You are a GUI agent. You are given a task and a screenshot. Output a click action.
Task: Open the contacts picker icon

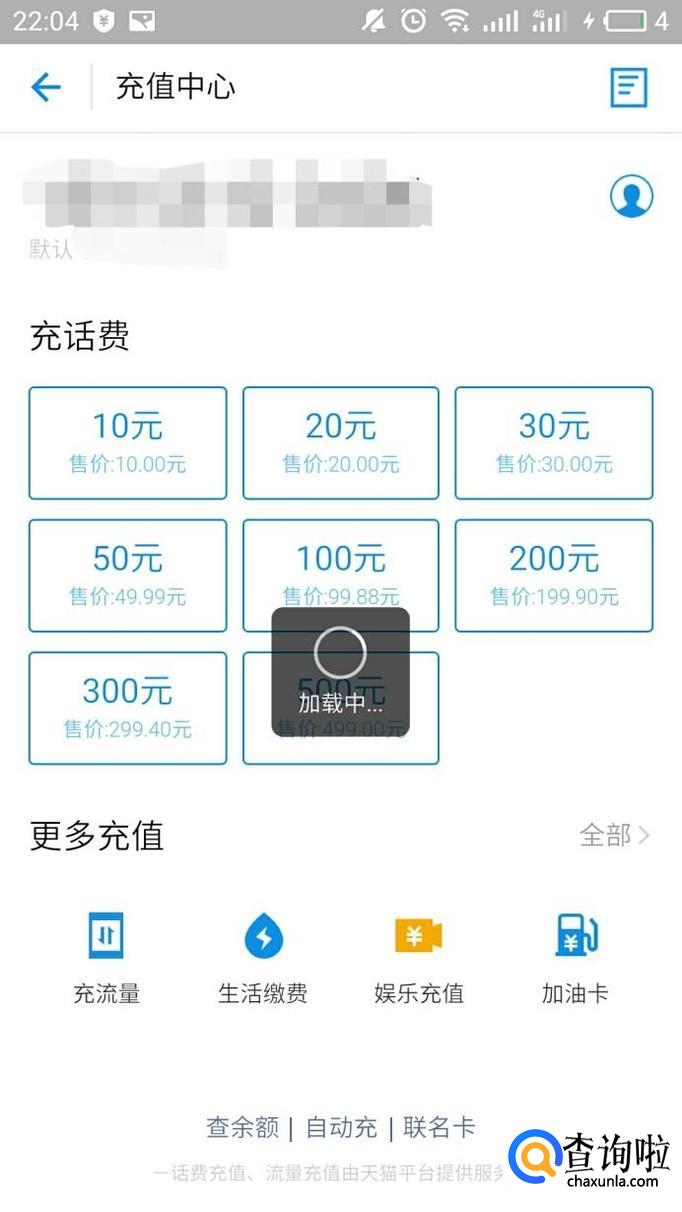click(631, 196)
